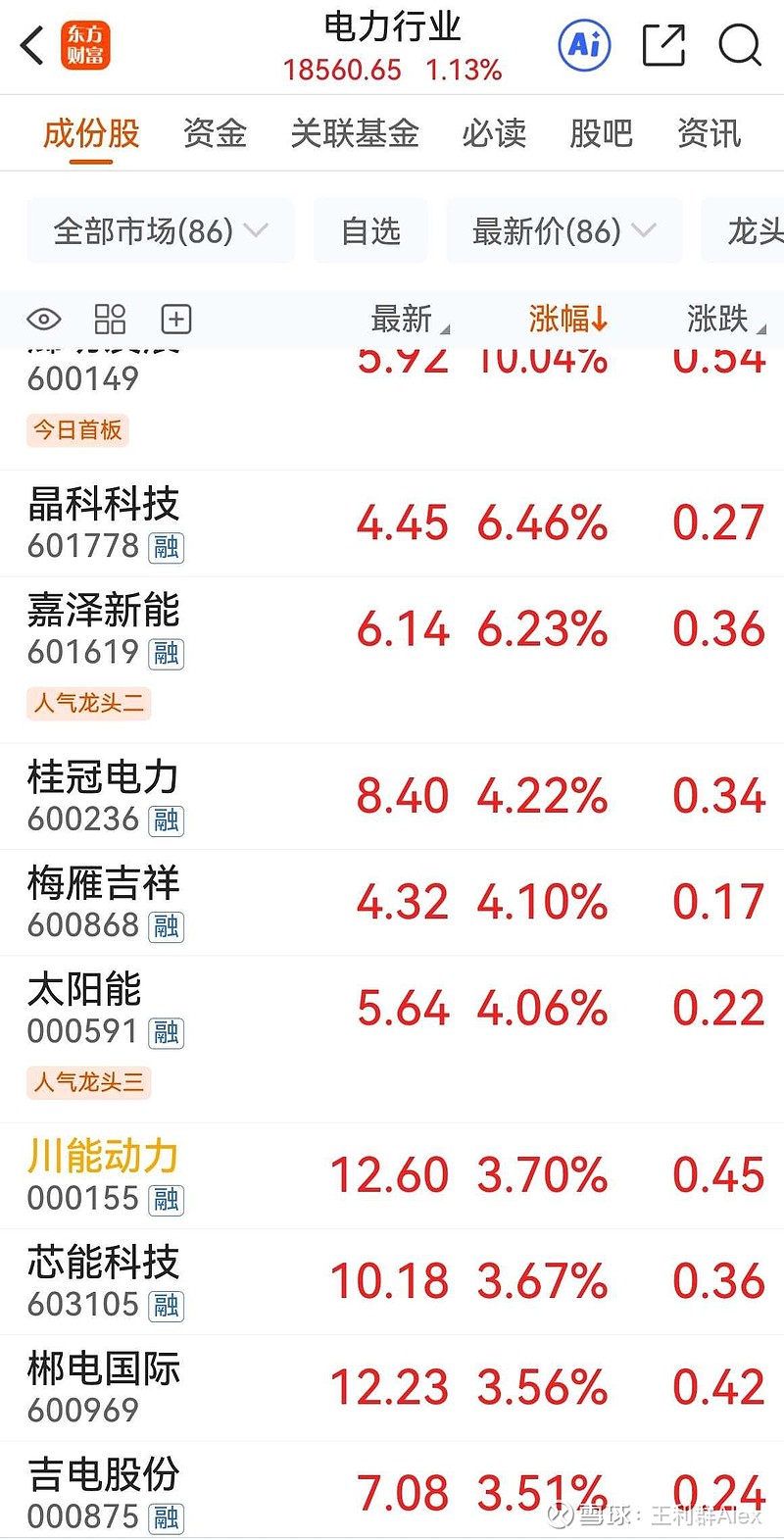Open the AI assistant
This screenshot has width=784, height=1540.
583,45
